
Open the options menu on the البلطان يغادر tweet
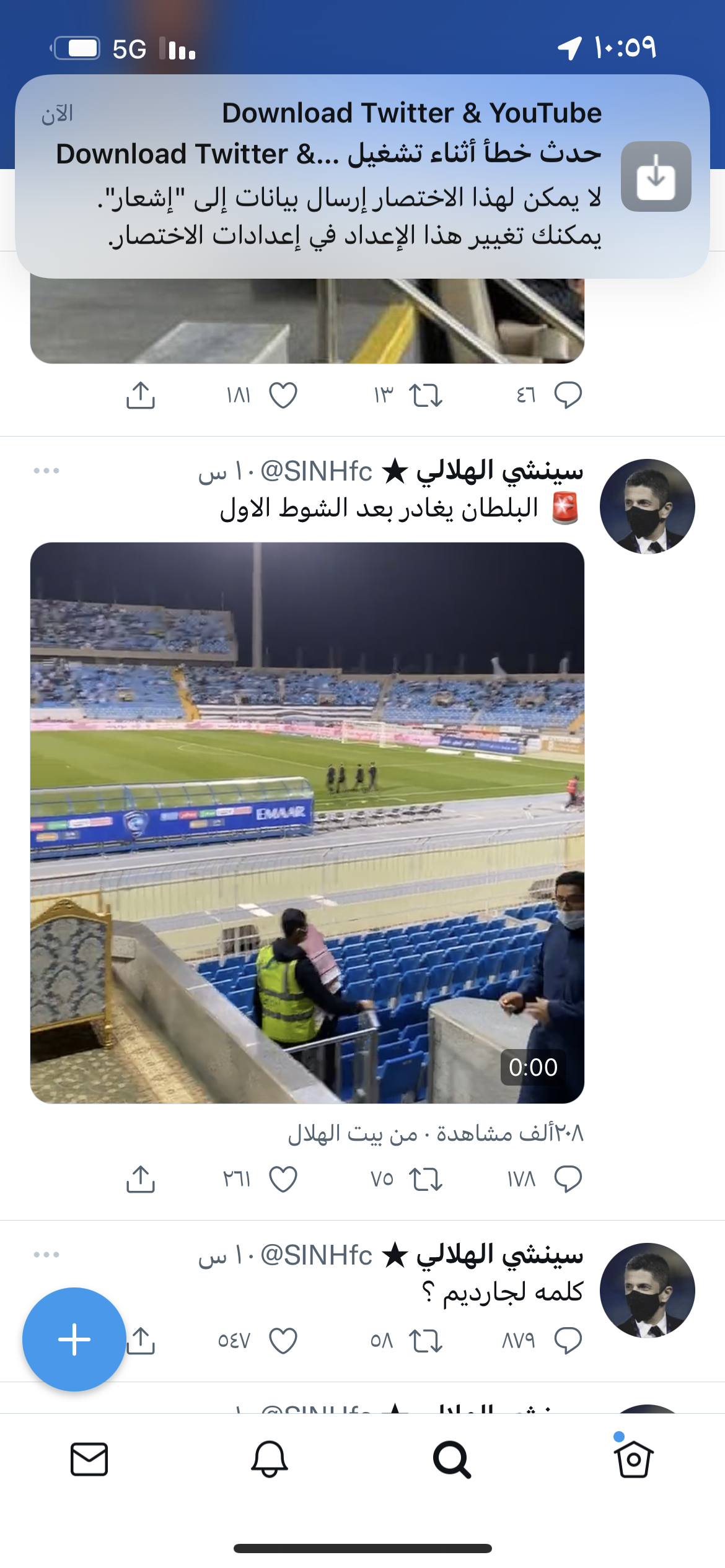pos(46,471)
